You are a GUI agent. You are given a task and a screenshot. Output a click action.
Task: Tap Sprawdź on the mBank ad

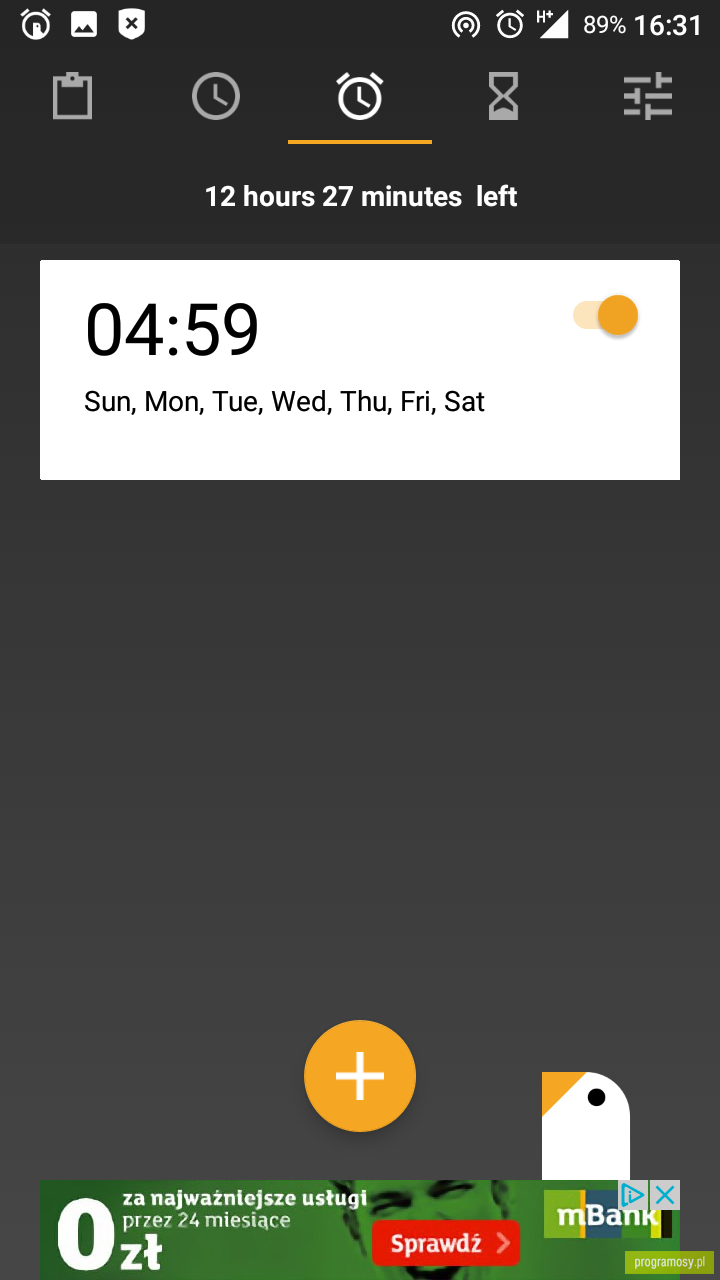pos(446,1243)
